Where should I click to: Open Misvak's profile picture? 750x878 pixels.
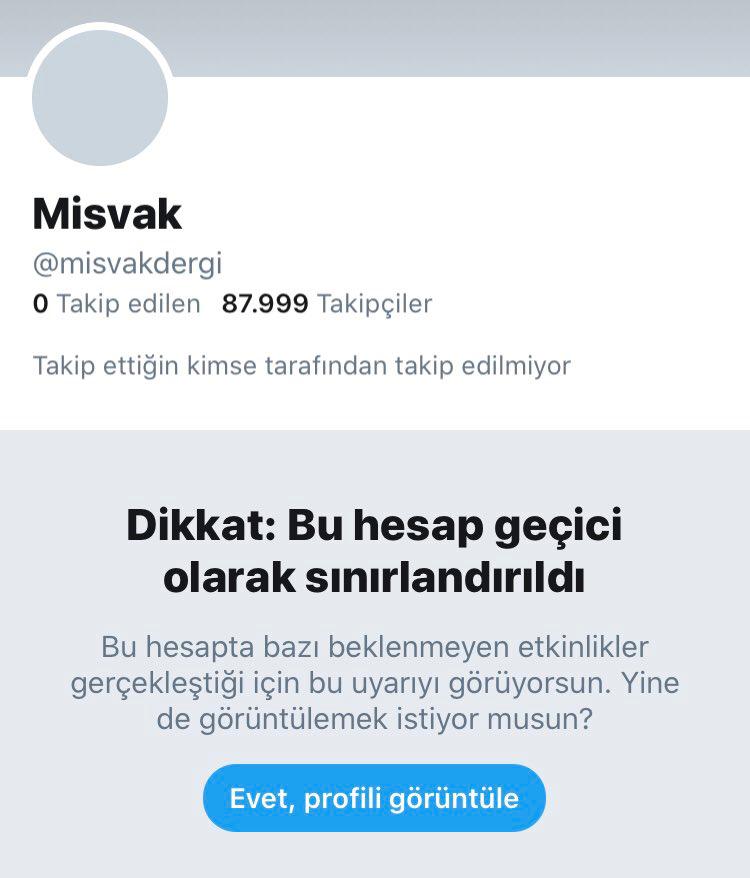[100, 97]
